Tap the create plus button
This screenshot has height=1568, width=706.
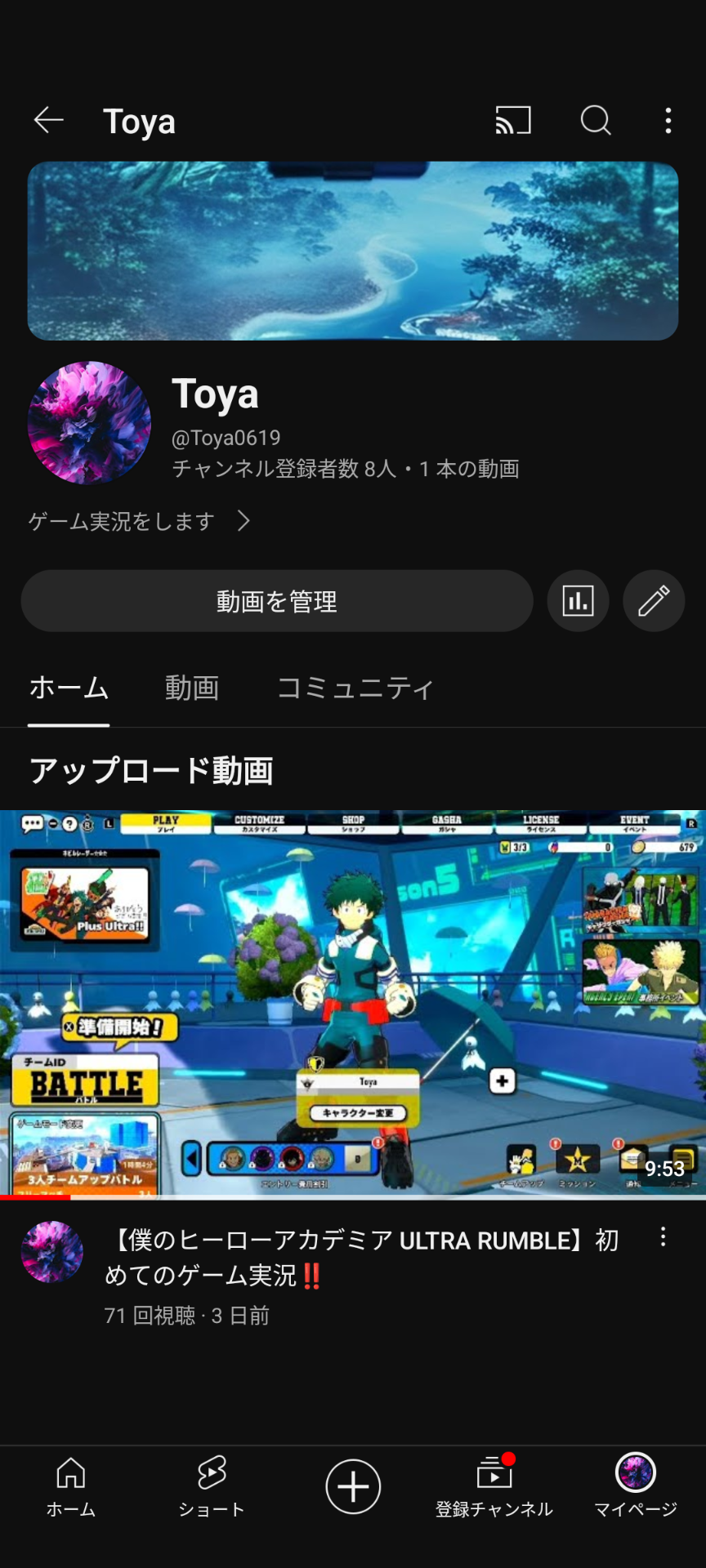pyautogui.click(x=353, y=1486)
